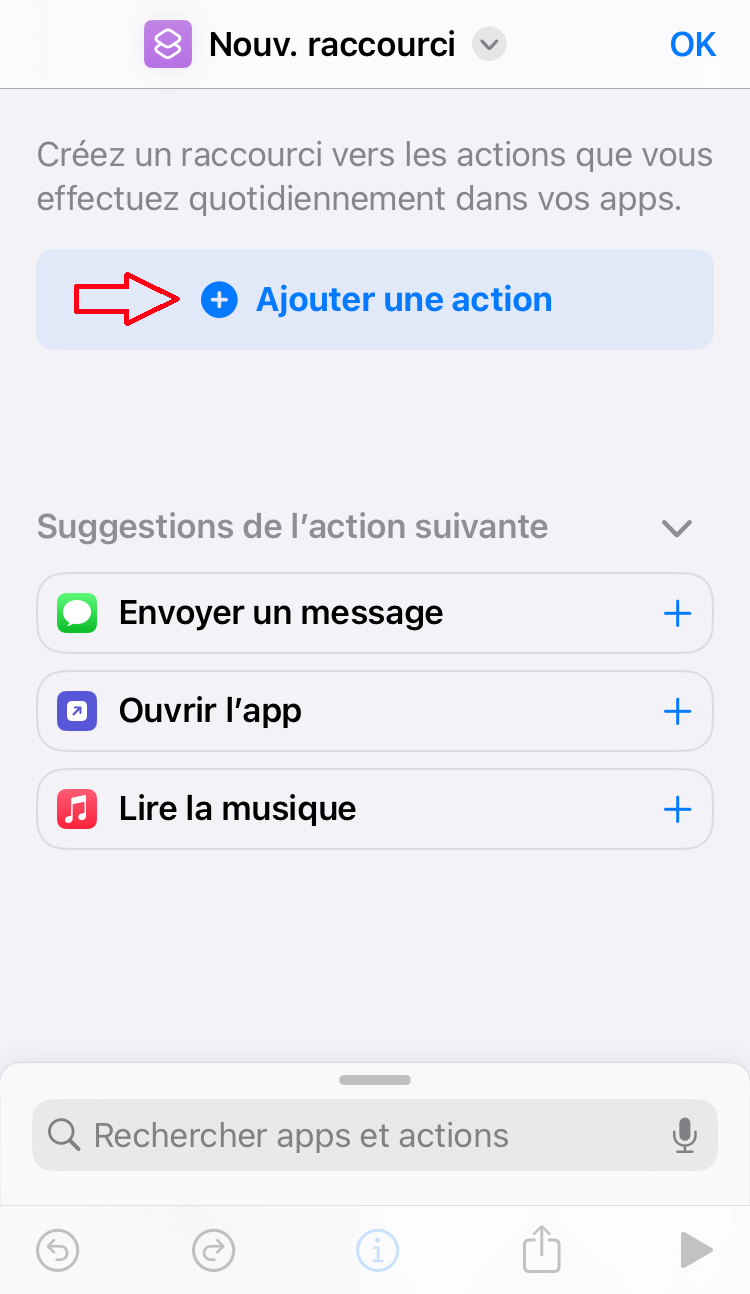Viewport: 750px width, 1294px height.
Task: Add the Envoyer un message action
Action: (677, 613)
